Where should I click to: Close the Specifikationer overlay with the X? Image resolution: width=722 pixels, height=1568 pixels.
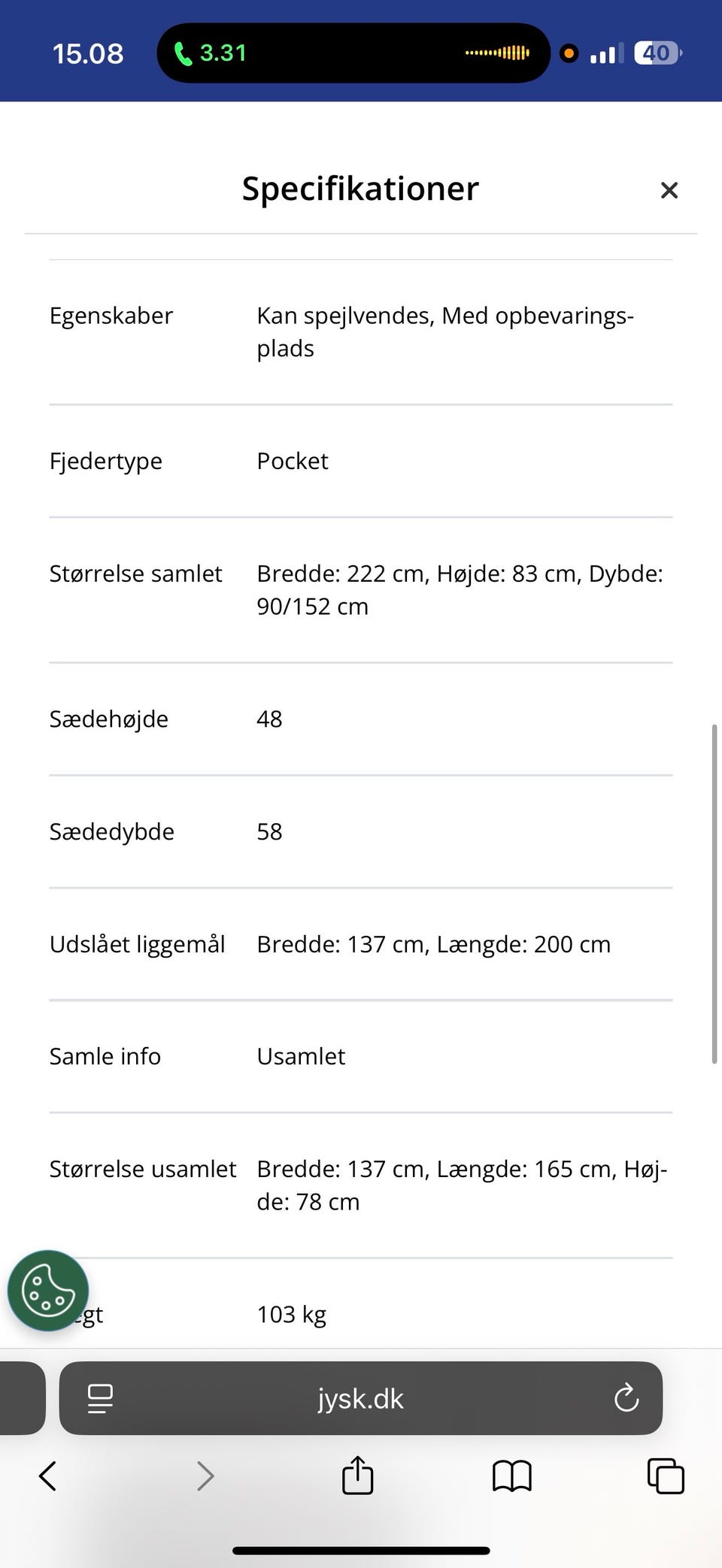669,190
